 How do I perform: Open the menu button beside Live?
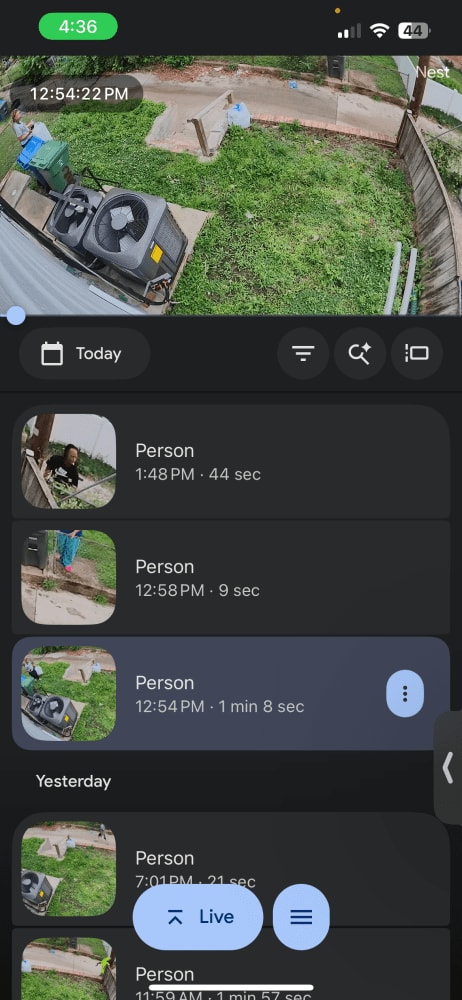pos(301,917)
